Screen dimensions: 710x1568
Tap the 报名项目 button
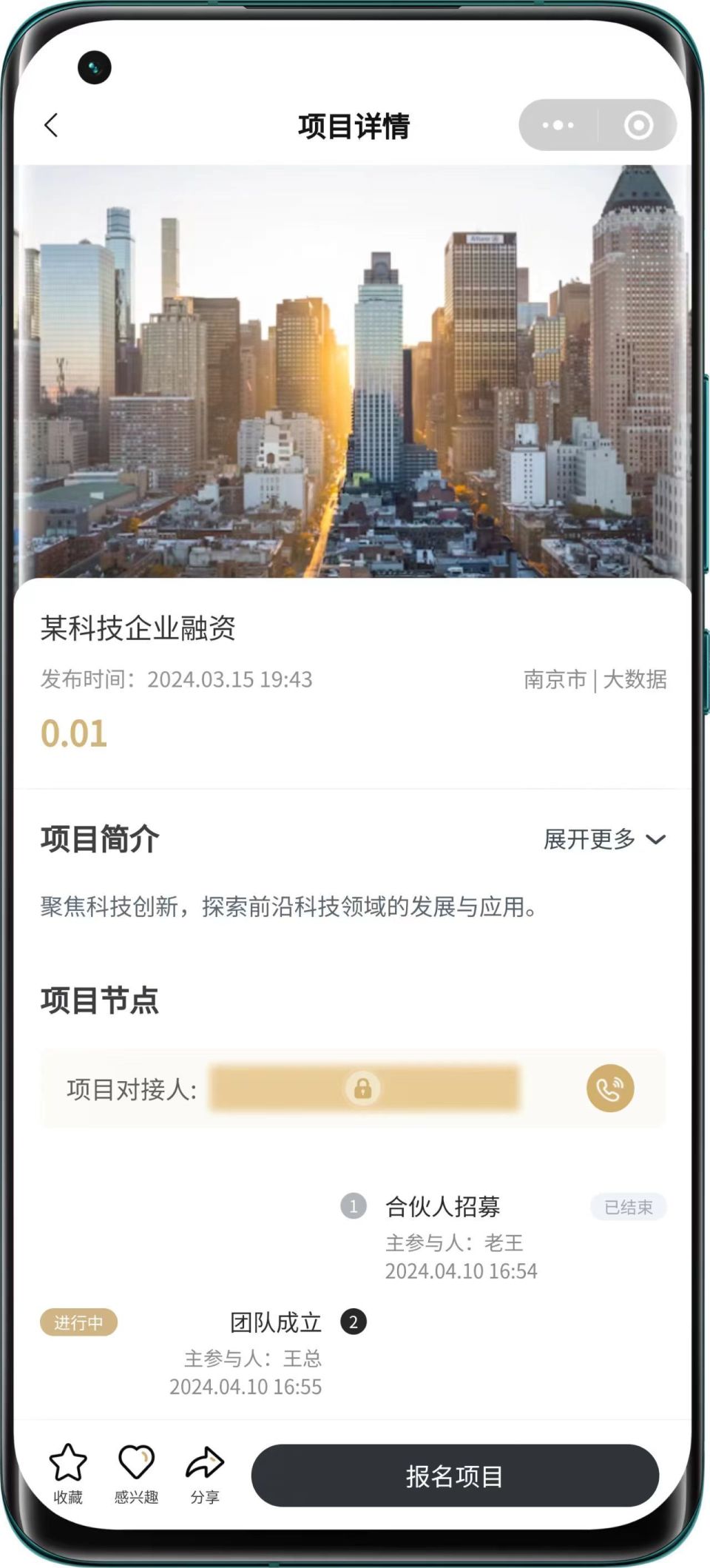tap(455, 1476)
